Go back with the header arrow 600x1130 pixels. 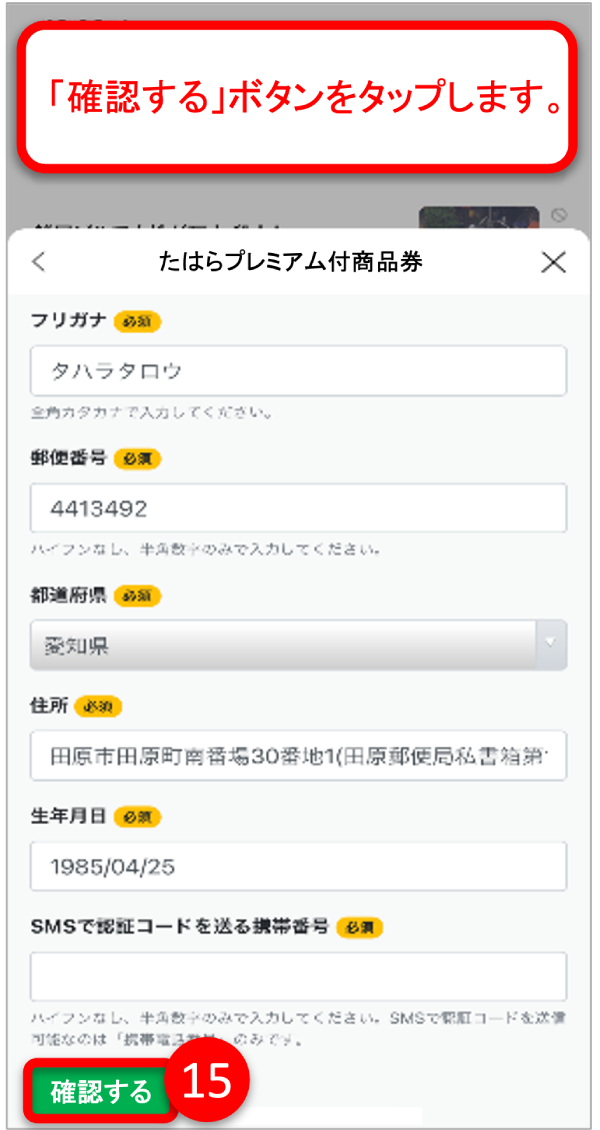click(40, 263)
